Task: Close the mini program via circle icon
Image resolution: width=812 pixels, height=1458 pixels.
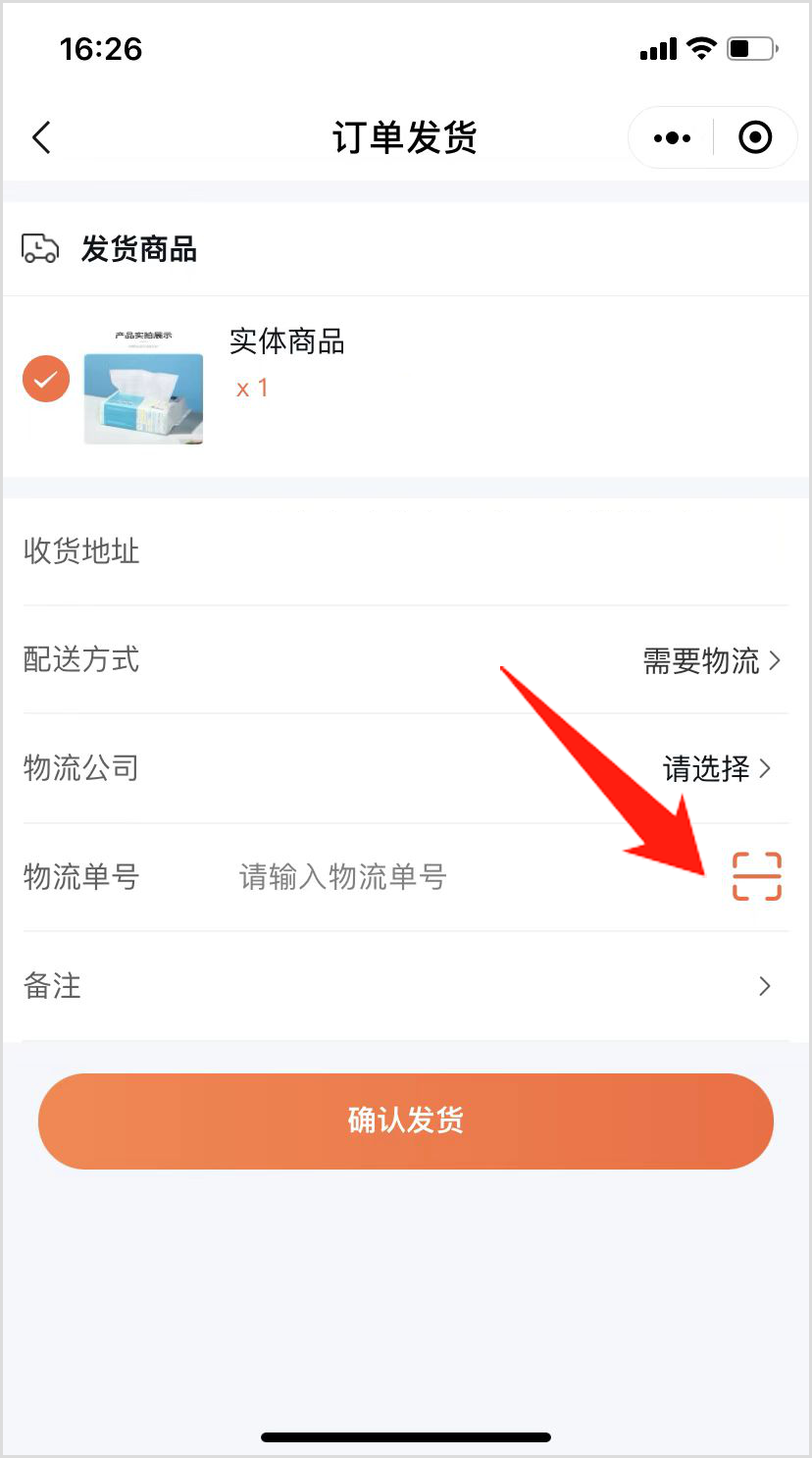Action: point(754,138)
